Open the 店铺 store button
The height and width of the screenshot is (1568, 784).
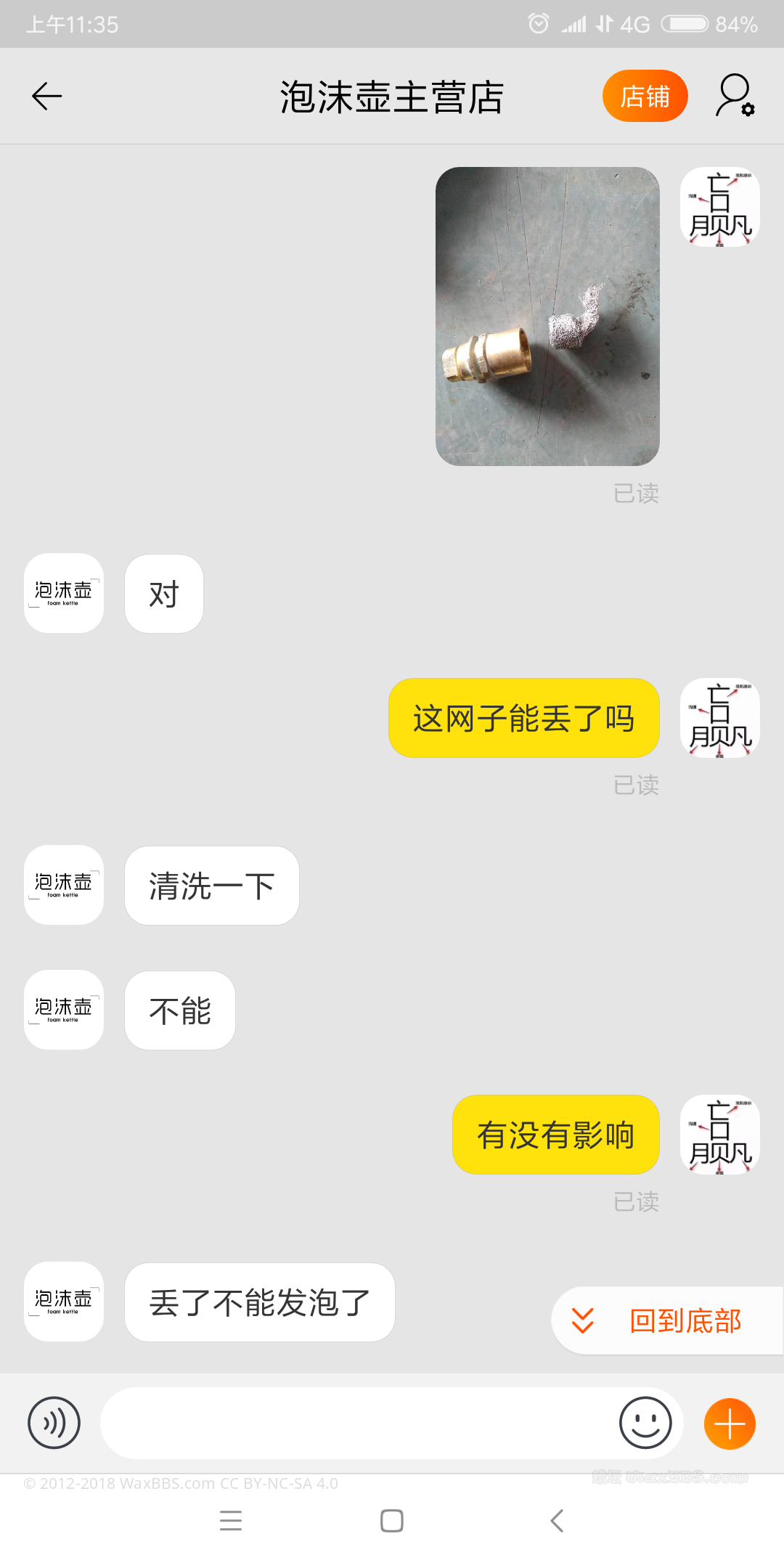coord(645,95)
